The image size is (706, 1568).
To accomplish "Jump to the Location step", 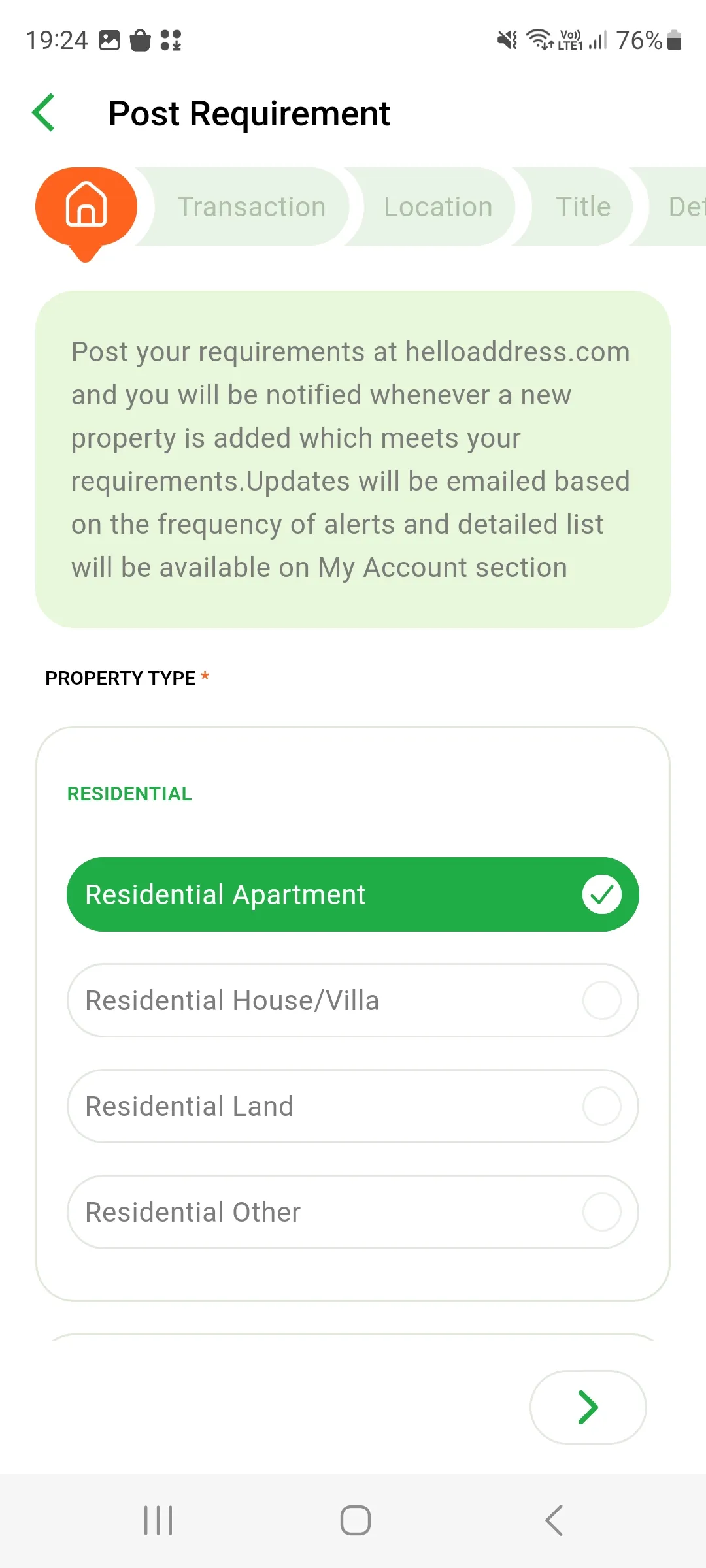I will [x=438, y=206].
